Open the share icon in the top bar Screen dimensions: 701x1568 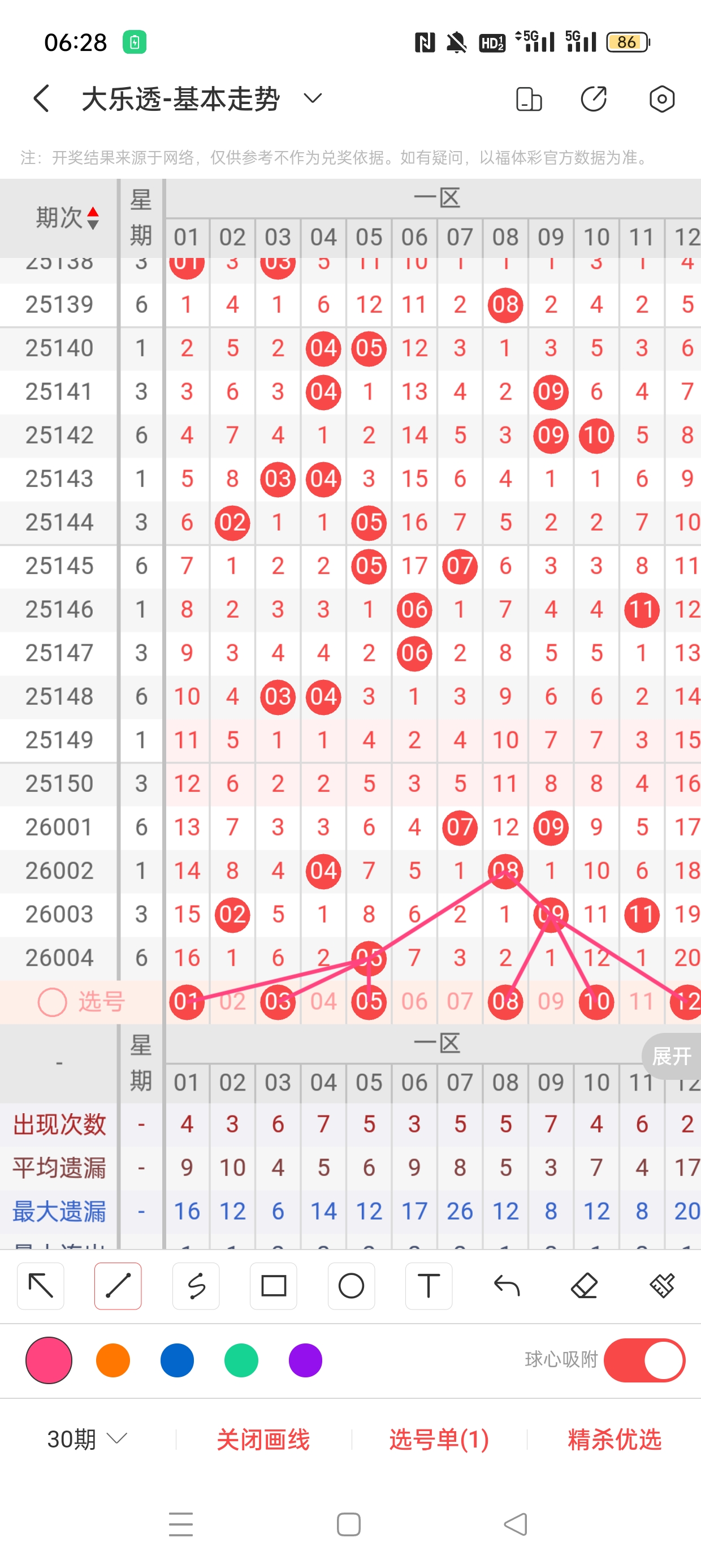pyautogui.click(x=593, y=98)
